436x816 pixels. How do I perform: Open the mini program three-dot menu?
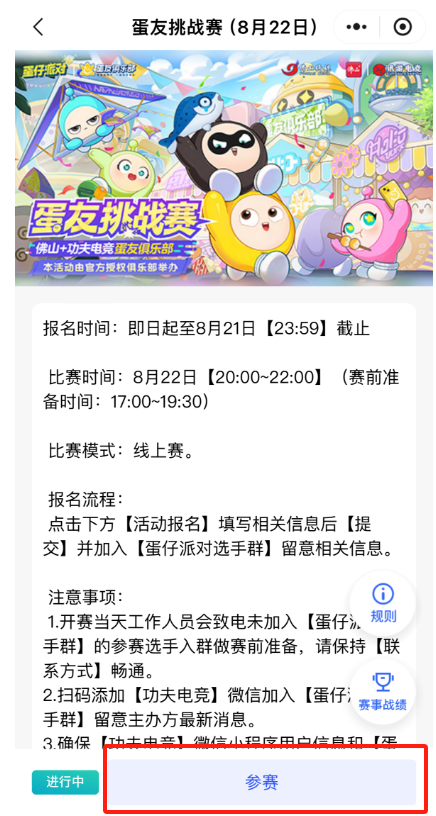point(356,27)
